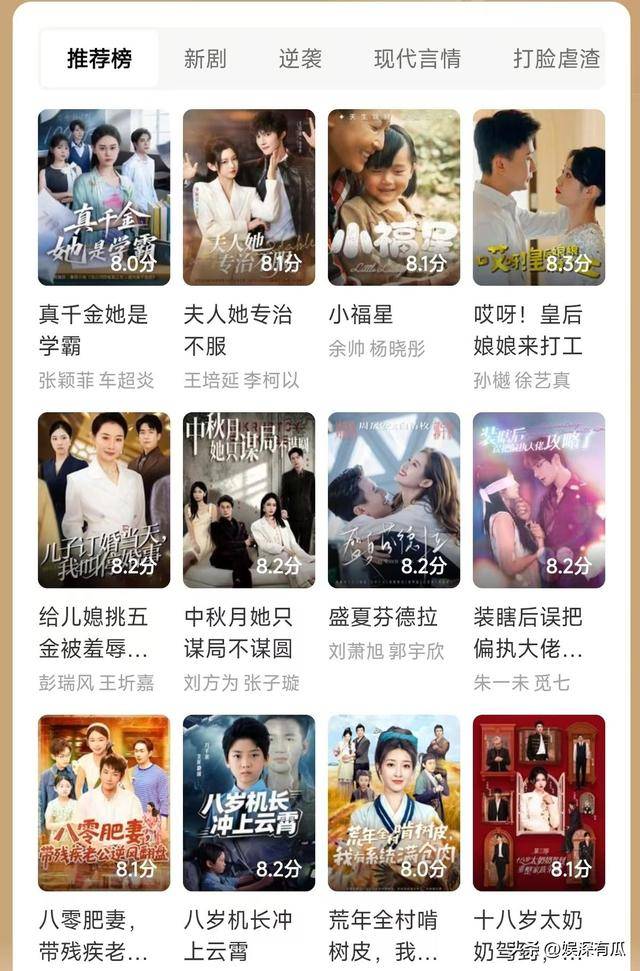Switch to 现代言情 tab
The image size is (640, 971).
coord(417,59)
